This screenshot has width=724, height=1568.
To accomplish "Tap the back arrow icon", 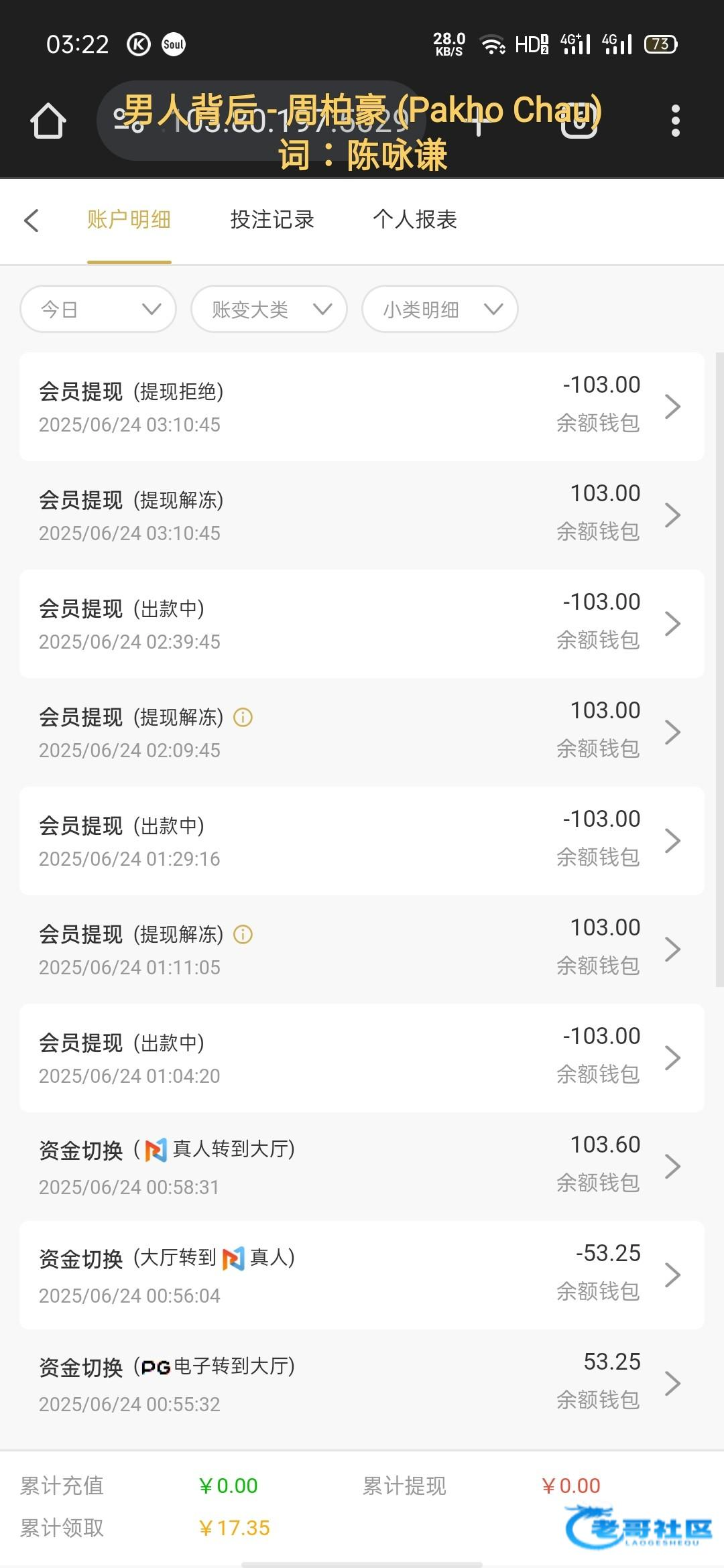I will click(x=32, y=220).
